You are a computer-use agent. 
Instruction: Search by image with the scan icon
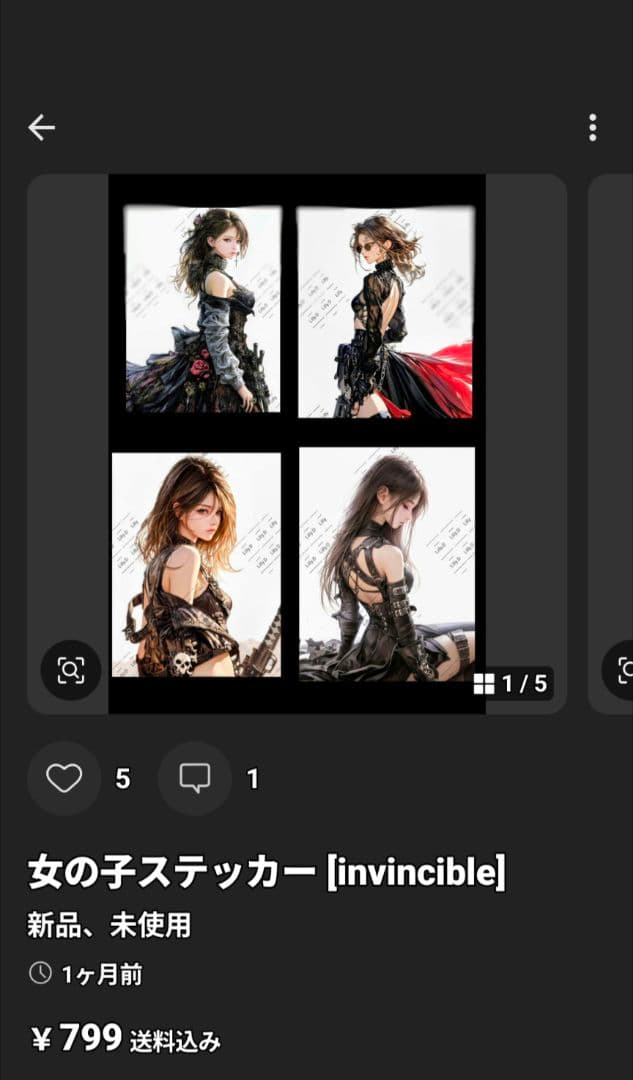click(x=71, y=670)
